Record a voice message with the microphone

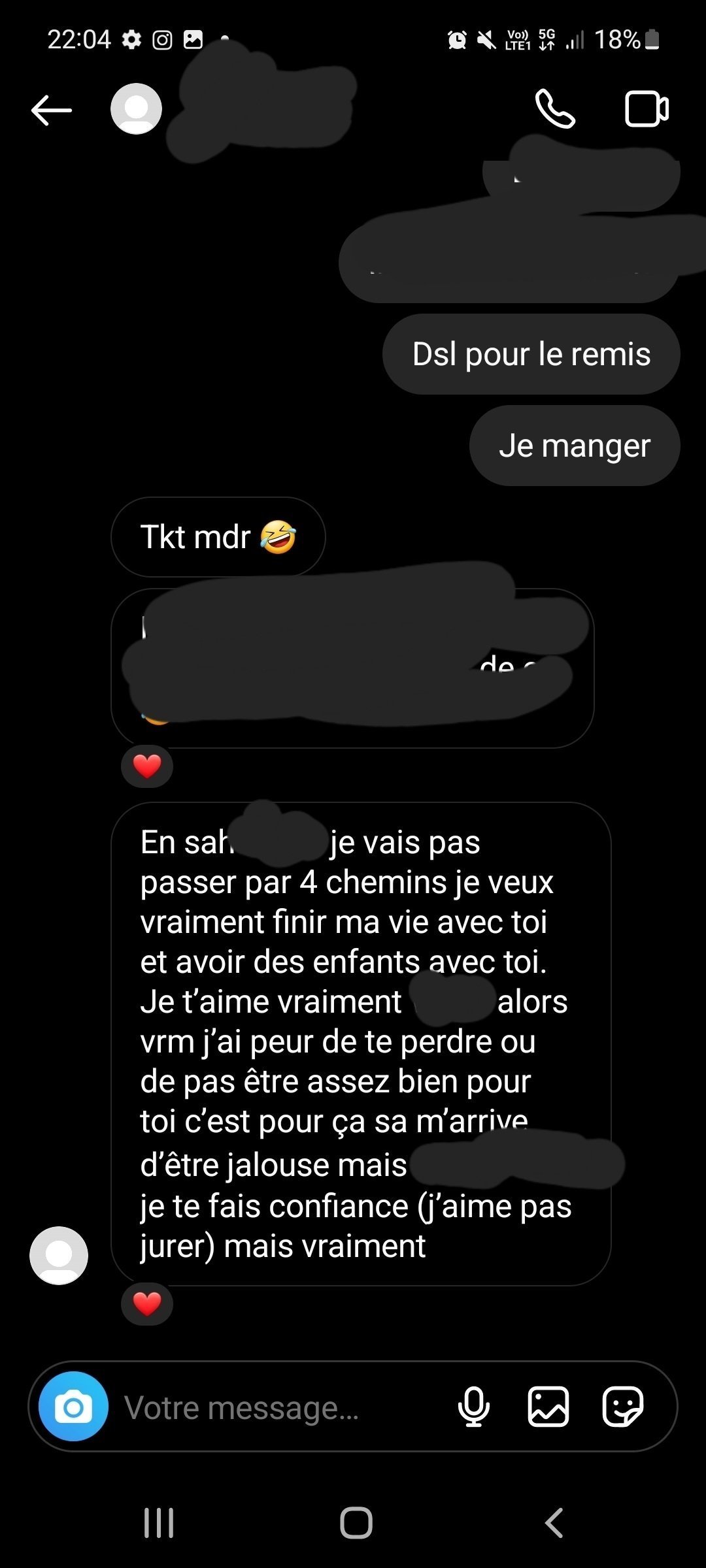point(474,1406)
